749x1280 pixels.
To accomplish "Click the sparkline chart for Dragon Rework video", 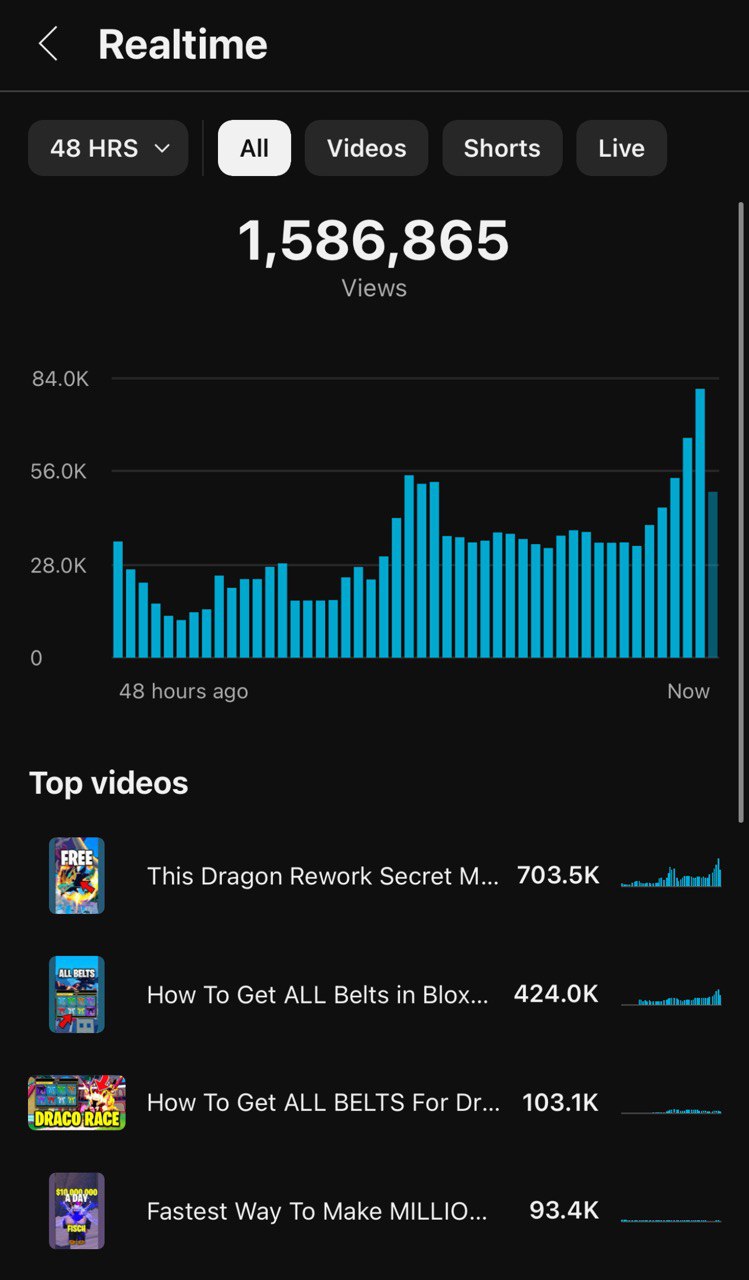I will (670, 875).
